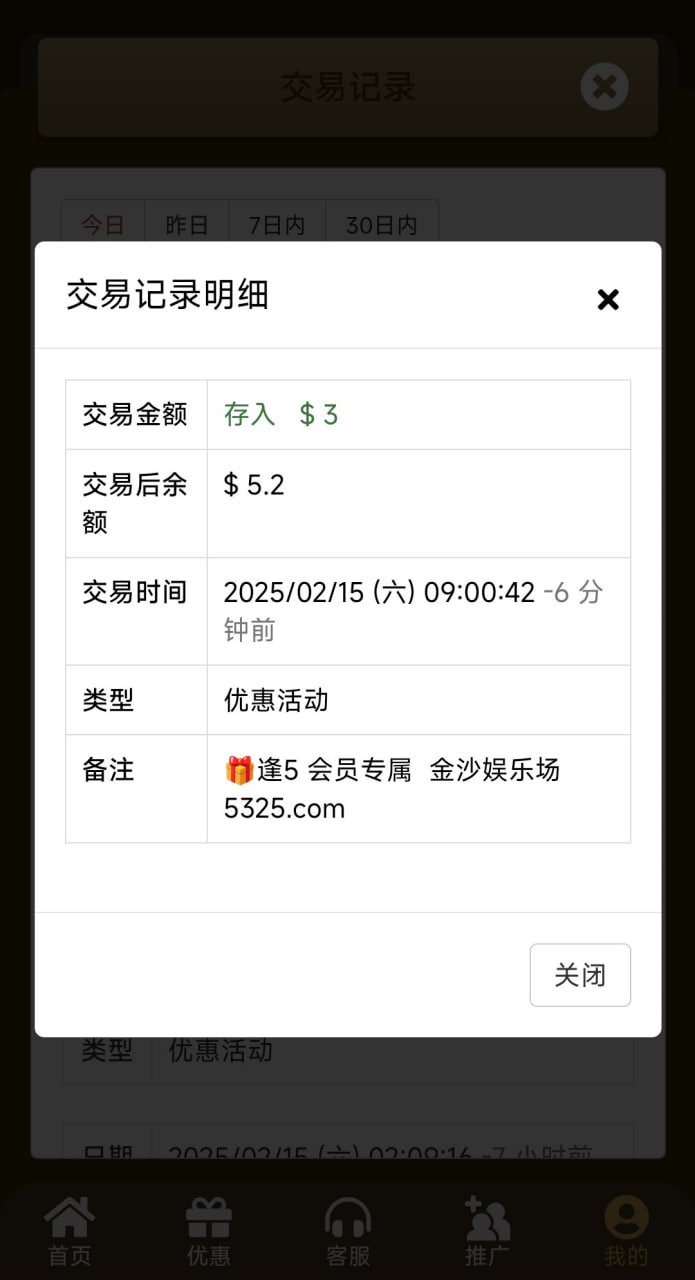
Task: Close the 交易记录 page with circled X
Action: pyautogui.click(x=605, y=87)
